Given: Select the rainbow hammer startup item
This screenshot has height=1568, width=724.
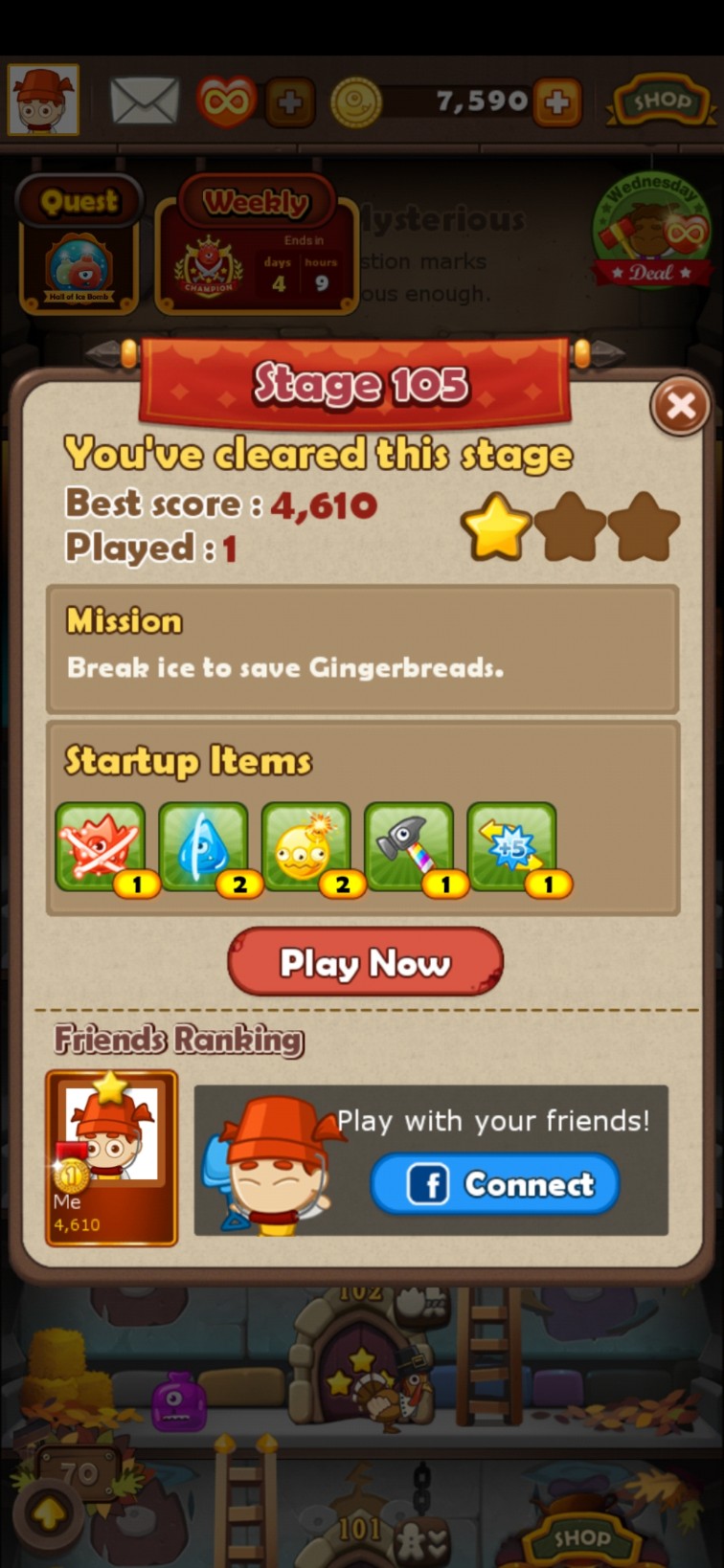Looking at the screenshot, I should click(x=409, y=847).
